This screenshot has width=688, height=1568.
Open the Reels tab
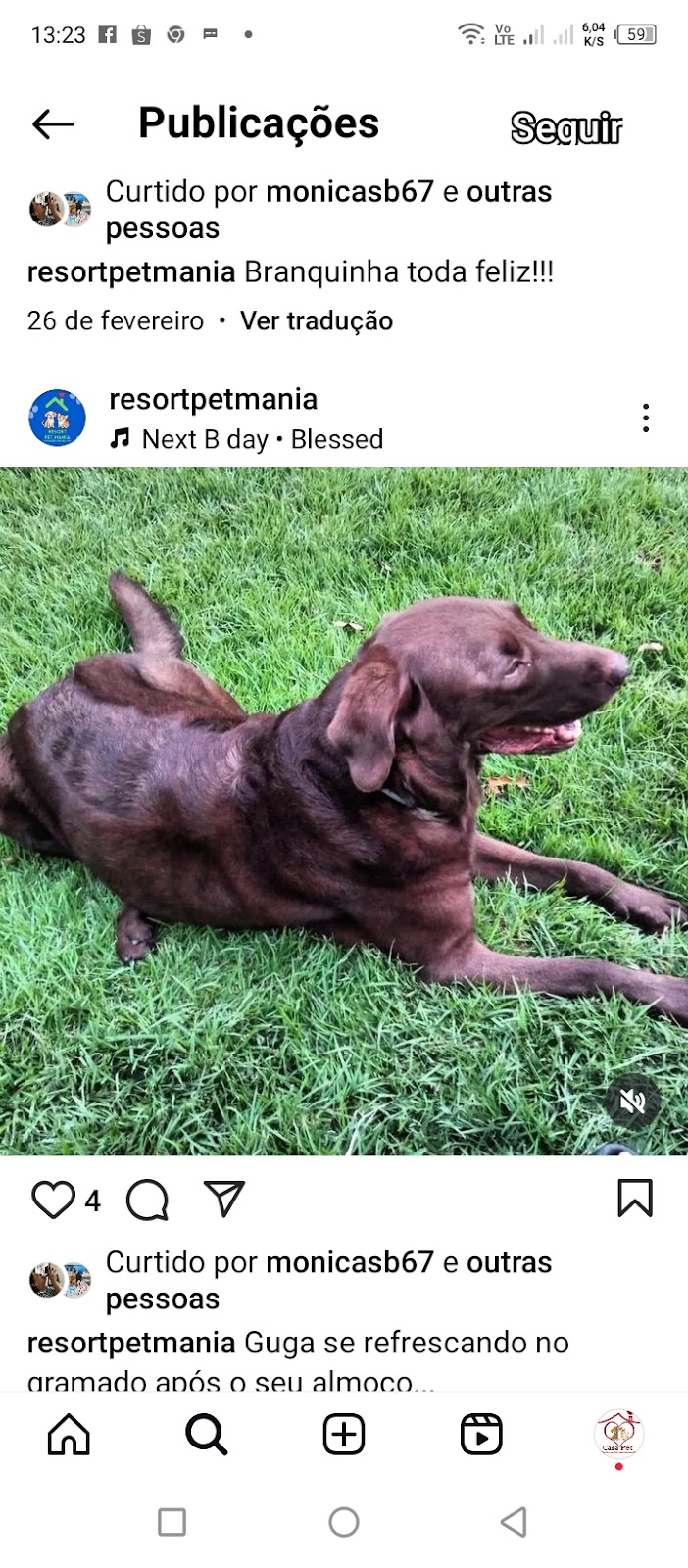click(481, 1435)
